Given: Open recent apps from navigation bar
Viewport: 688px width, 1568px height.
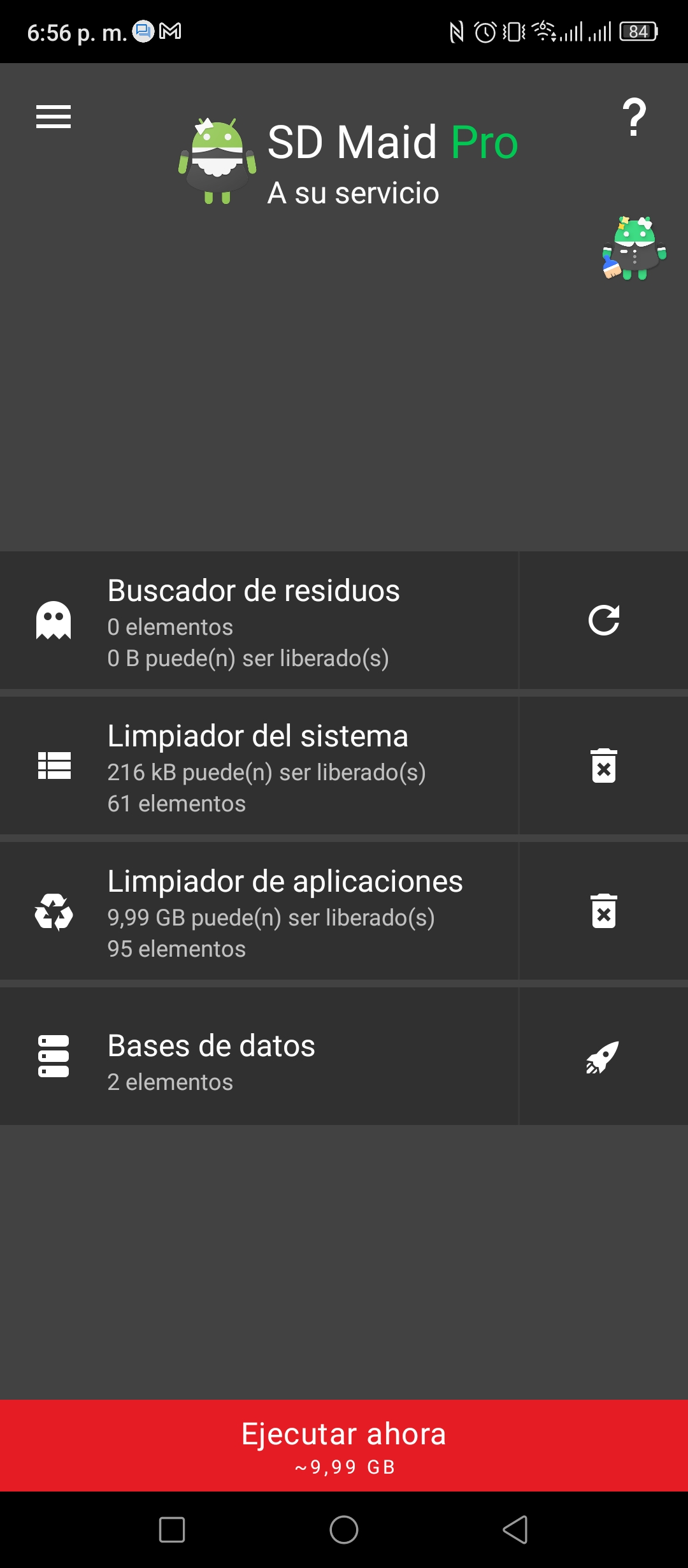Looking at the screenshot, I should pyautogui.click(x=172, y=1530).
